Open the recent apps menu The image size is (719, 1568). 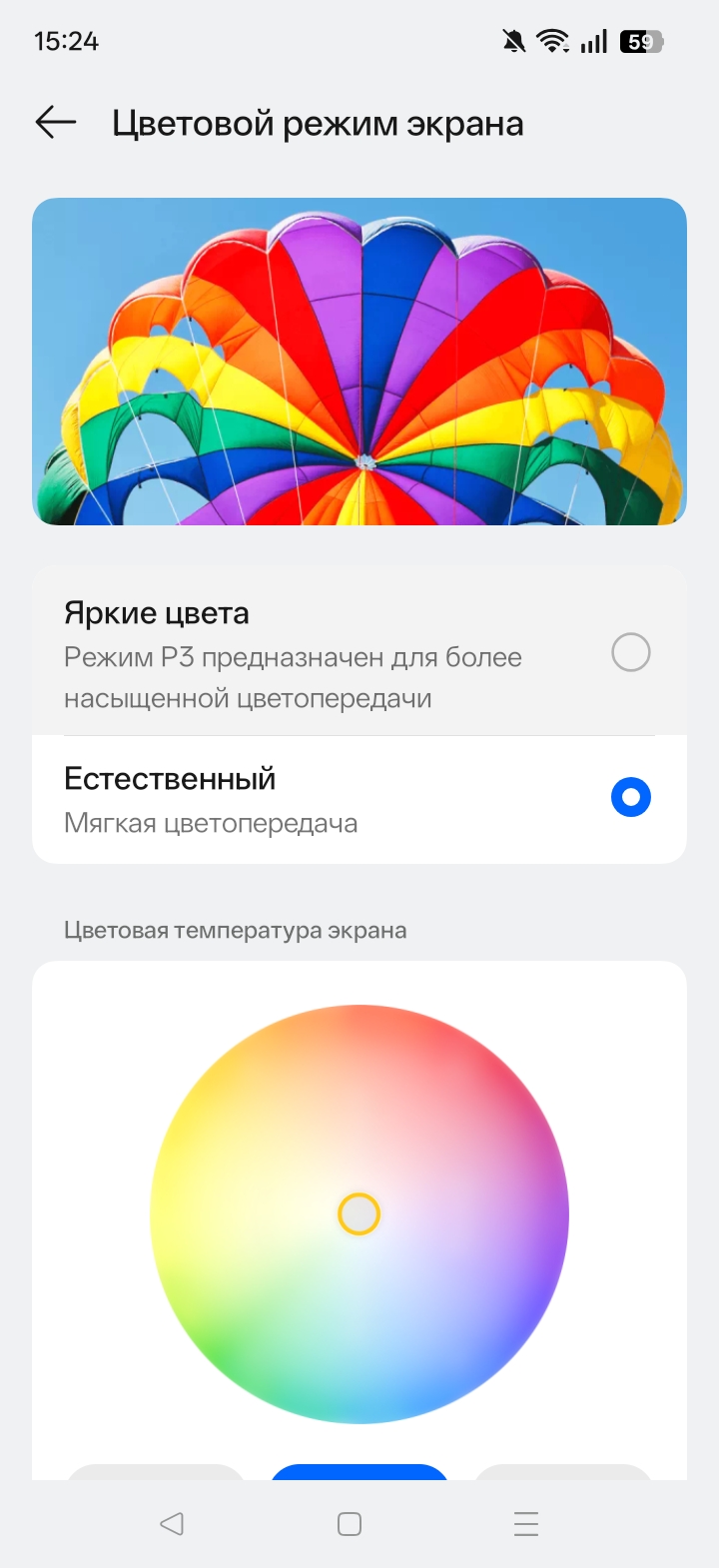click(526, 1524)
